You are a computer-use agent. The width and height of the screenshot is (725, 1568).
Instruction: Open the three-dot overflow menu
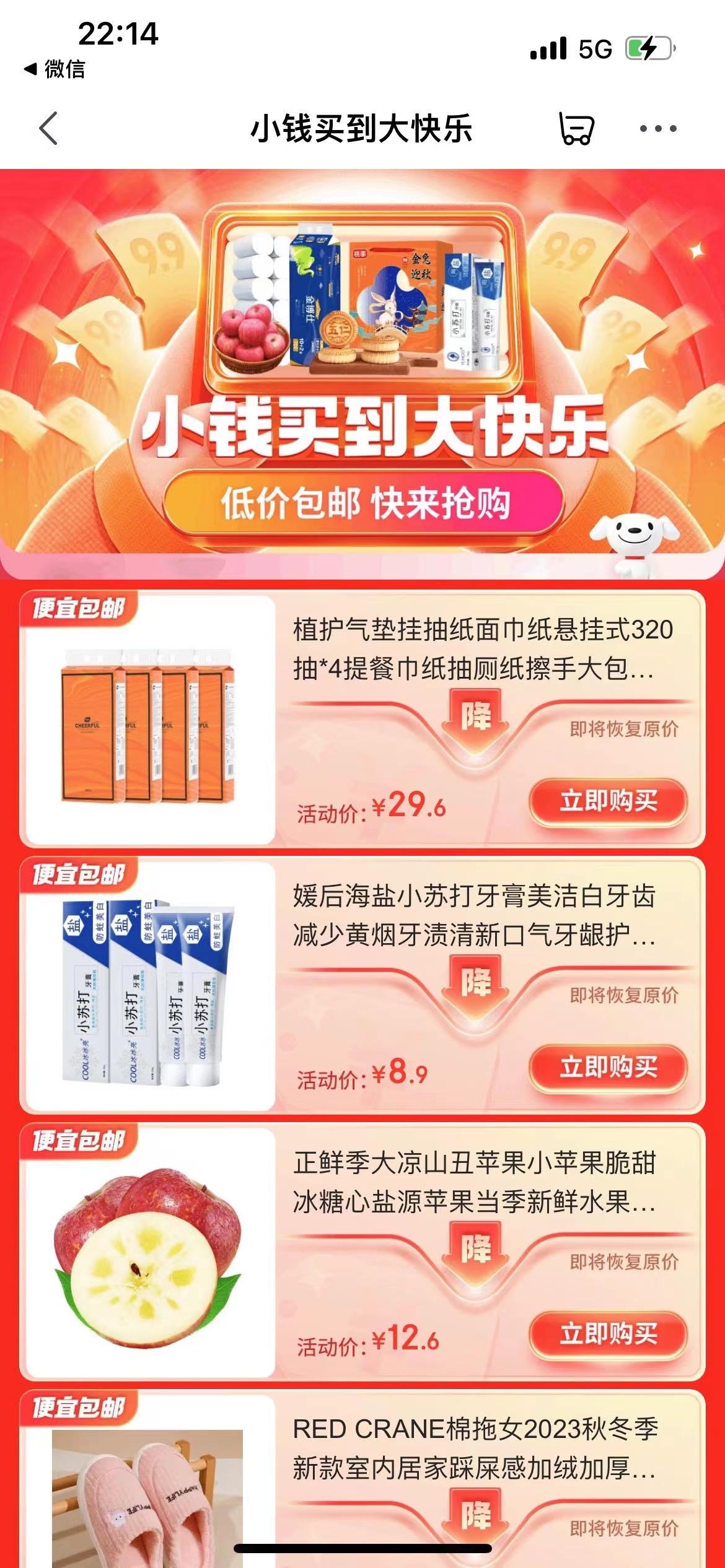[657, 129]
